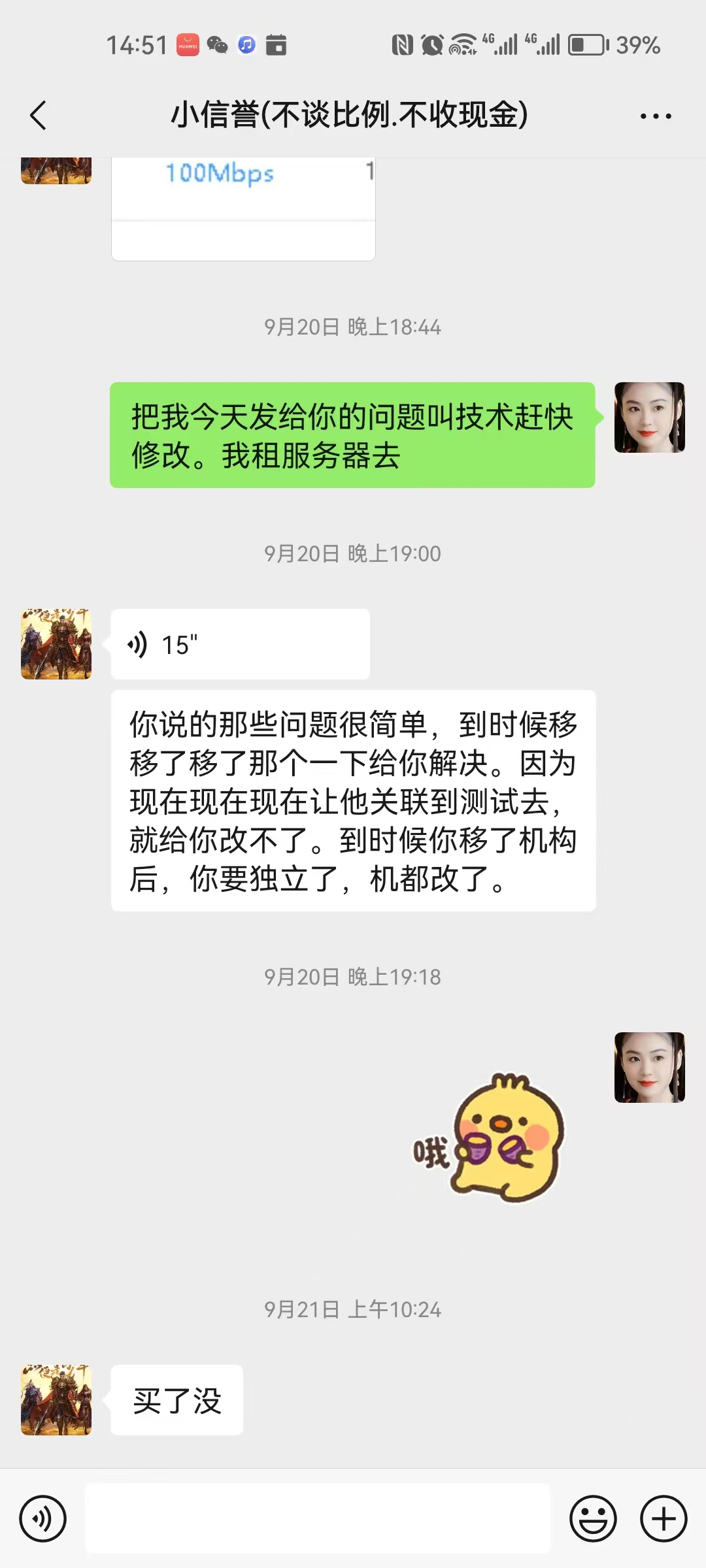Go back to the chat list
Image resolution: width=706 pixels, height=1568 pixels.
tap(39, 116)
